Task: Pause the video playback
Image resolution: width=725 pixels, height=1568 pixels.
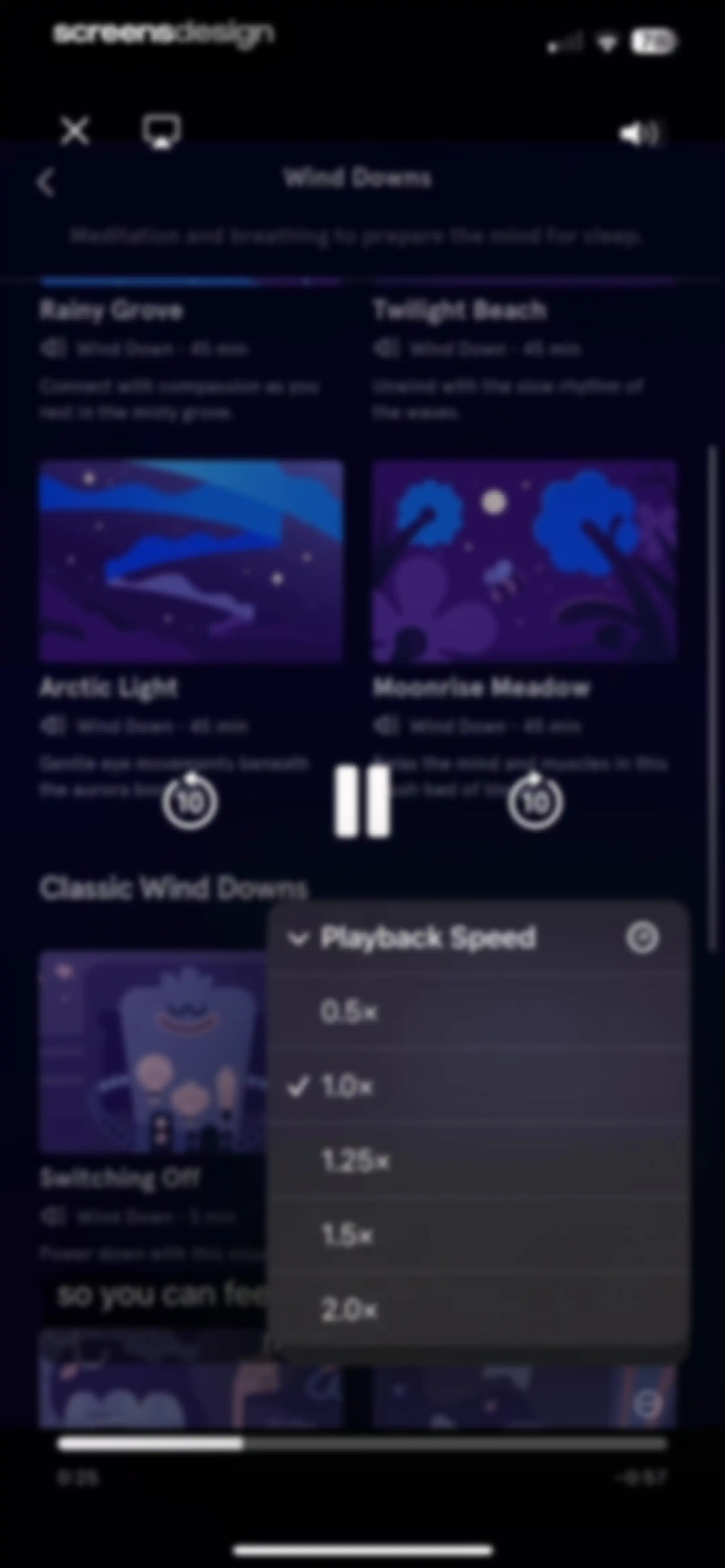Action: [362, 801]
